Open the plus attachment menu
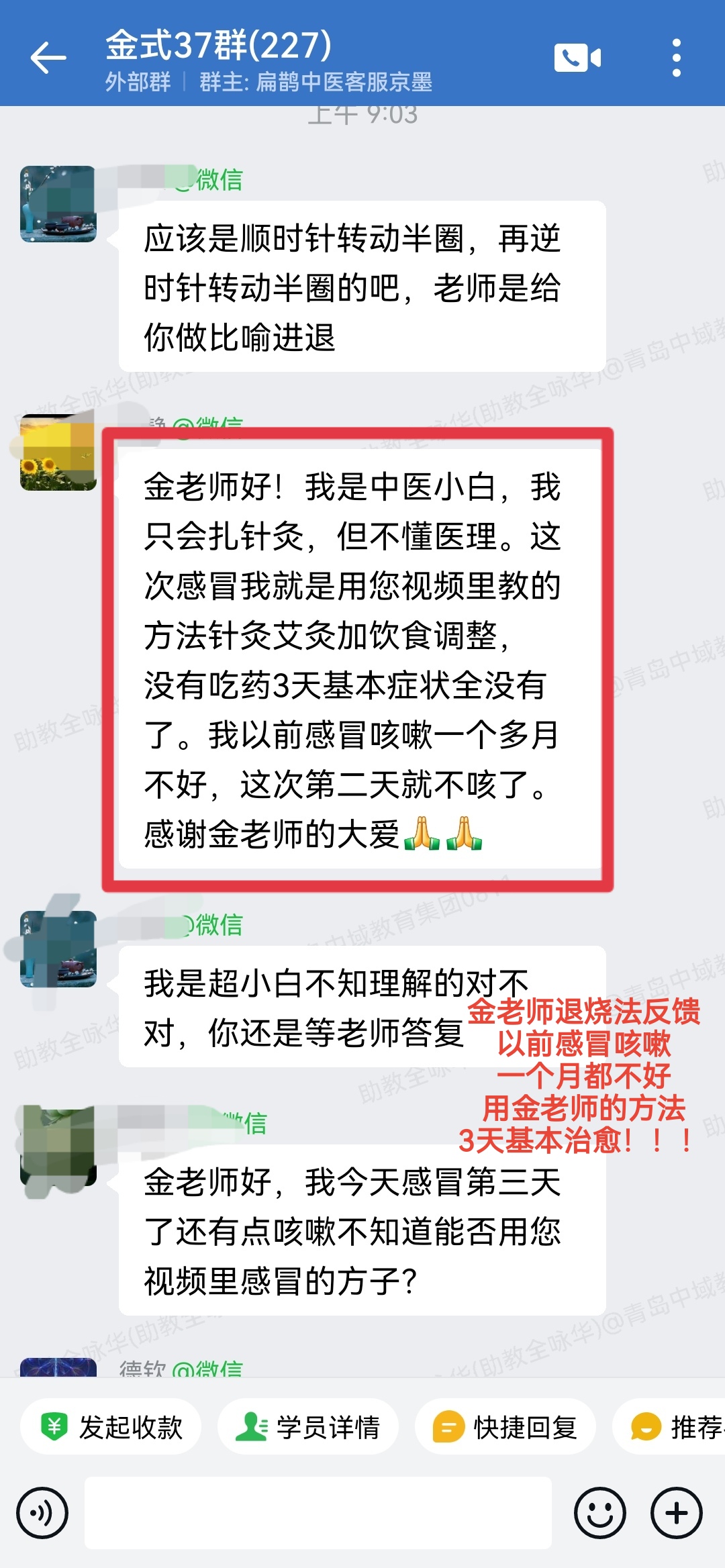 point(676,1513)
